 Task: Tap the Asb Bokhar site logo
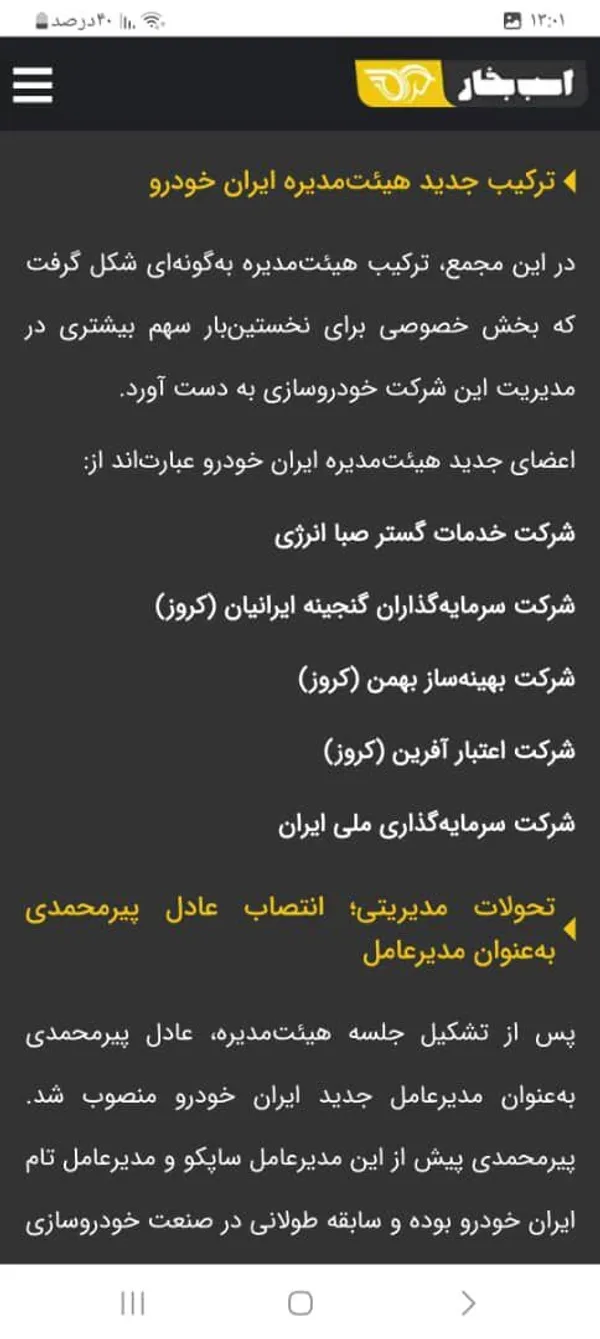(470, 85)
